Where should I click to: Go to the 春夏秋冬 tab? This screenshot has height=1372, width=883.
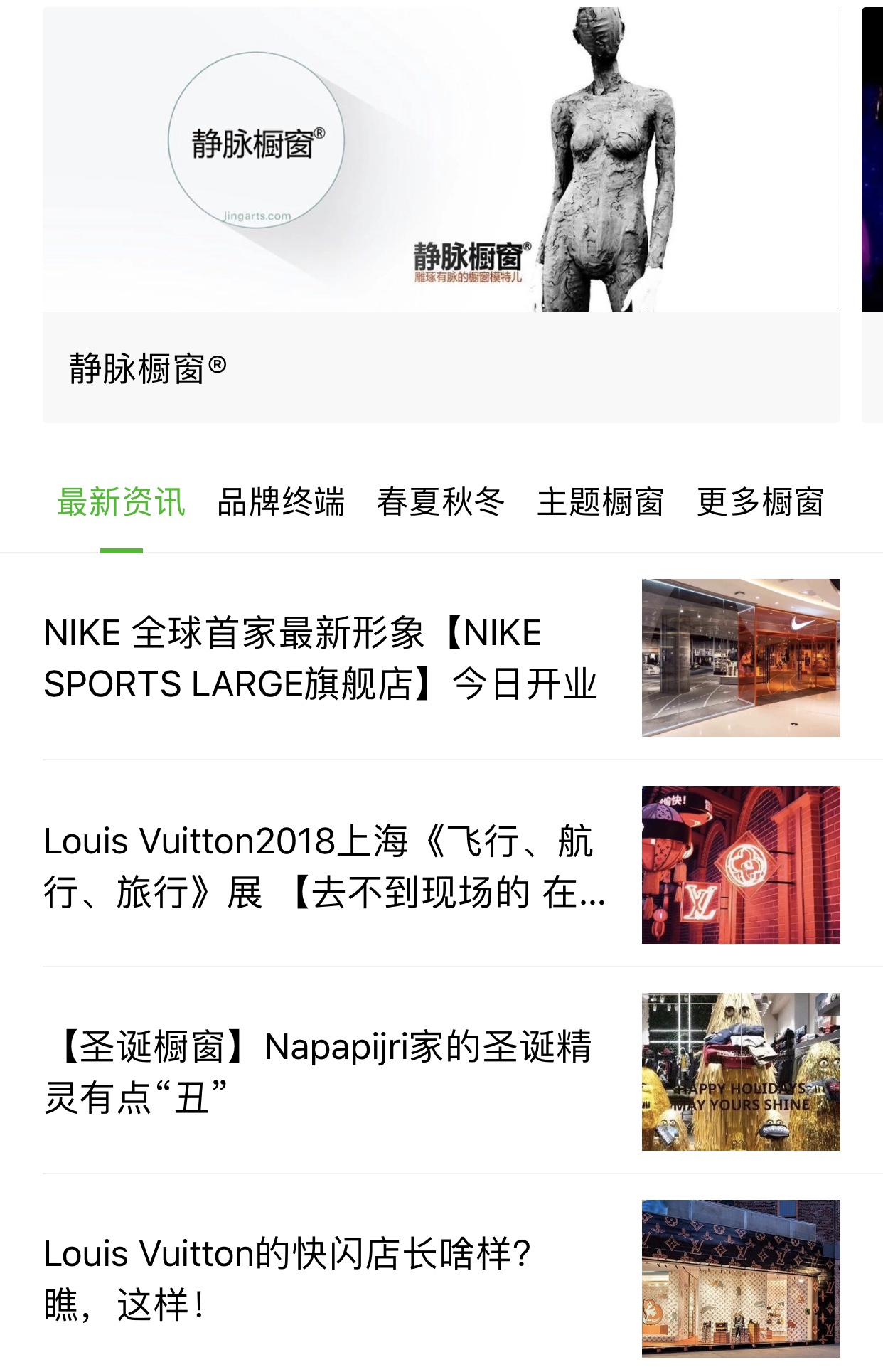point(441,502)
